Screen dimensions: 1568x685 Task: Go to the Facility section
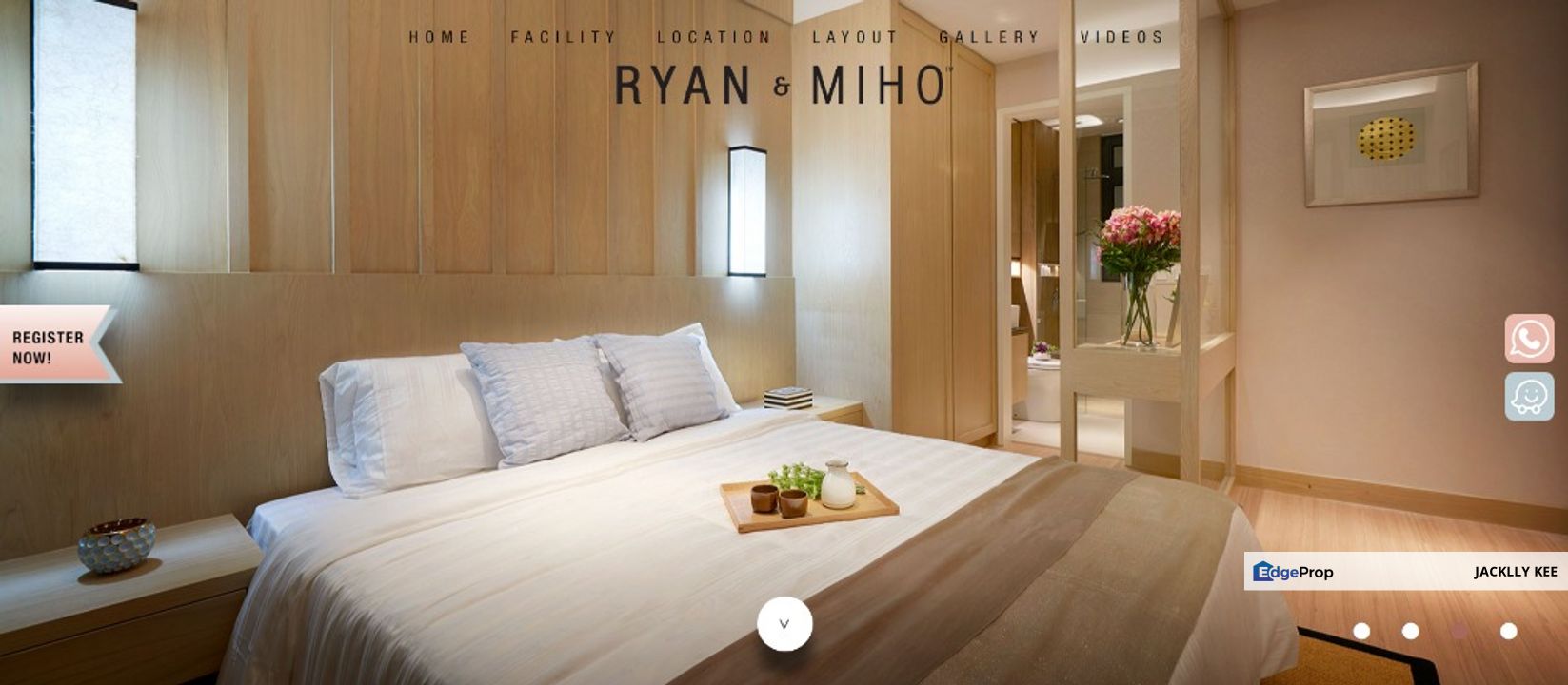[564, 37]
